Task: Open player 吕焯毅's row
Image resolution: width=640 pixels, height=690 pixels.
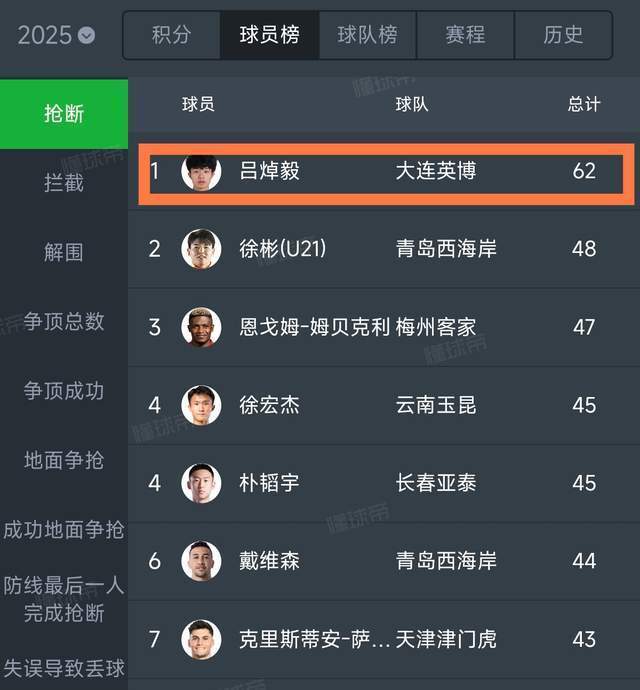Action: click(384, 171)
